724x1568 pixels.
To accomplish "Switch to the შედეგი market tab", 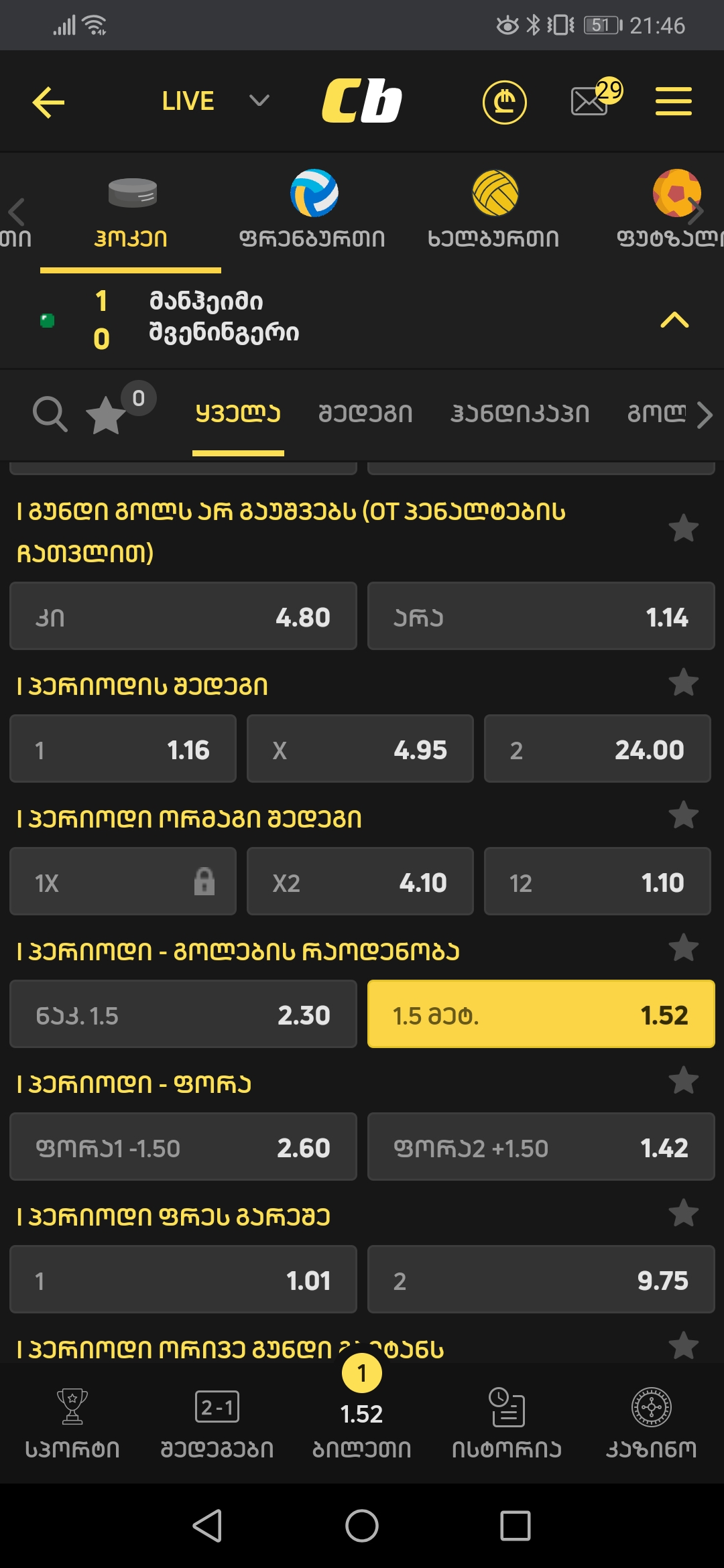I will pos(365,414).
